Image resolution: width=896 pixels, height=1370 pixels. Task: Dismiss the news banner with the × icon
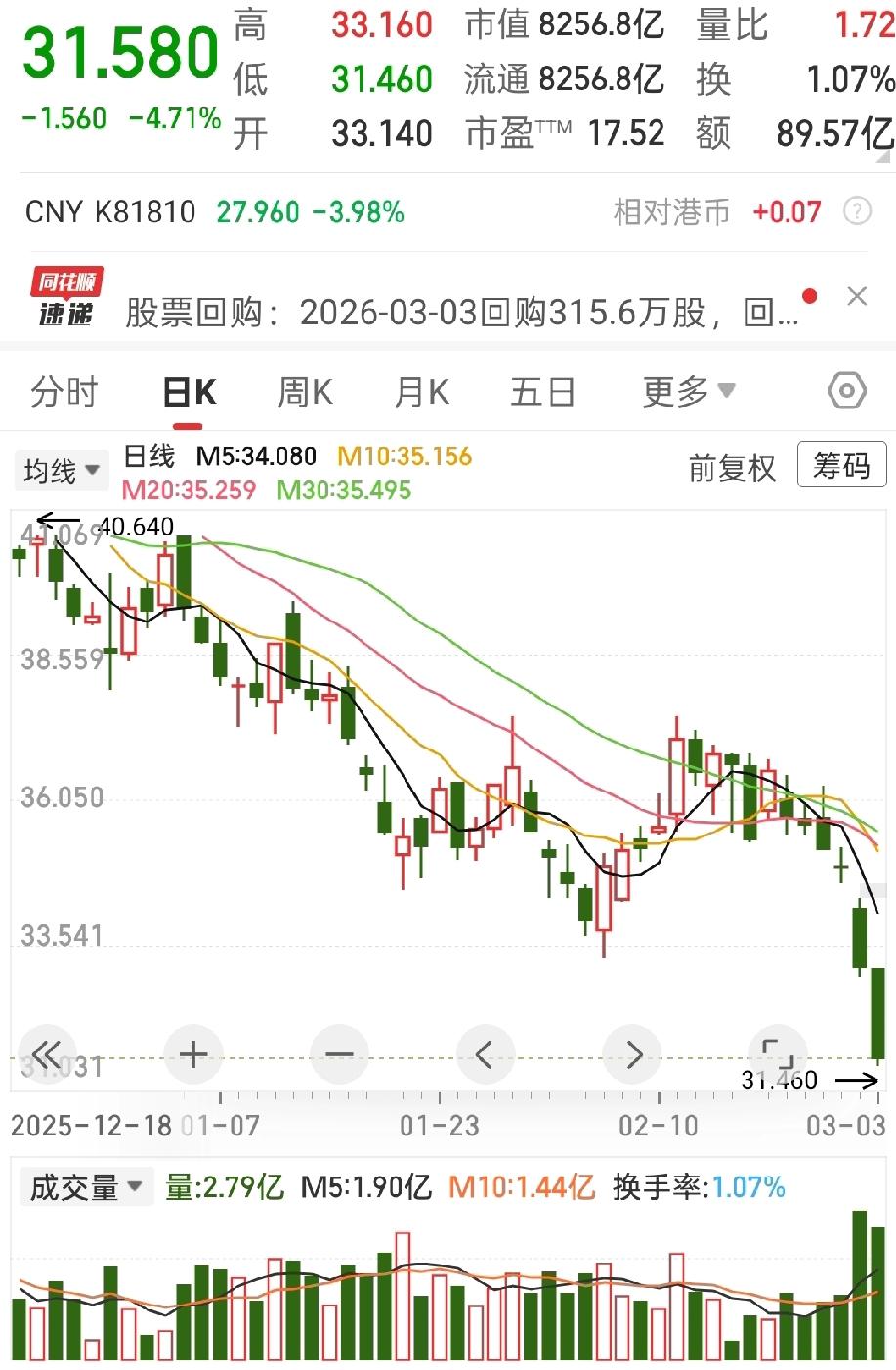[857, 296]
